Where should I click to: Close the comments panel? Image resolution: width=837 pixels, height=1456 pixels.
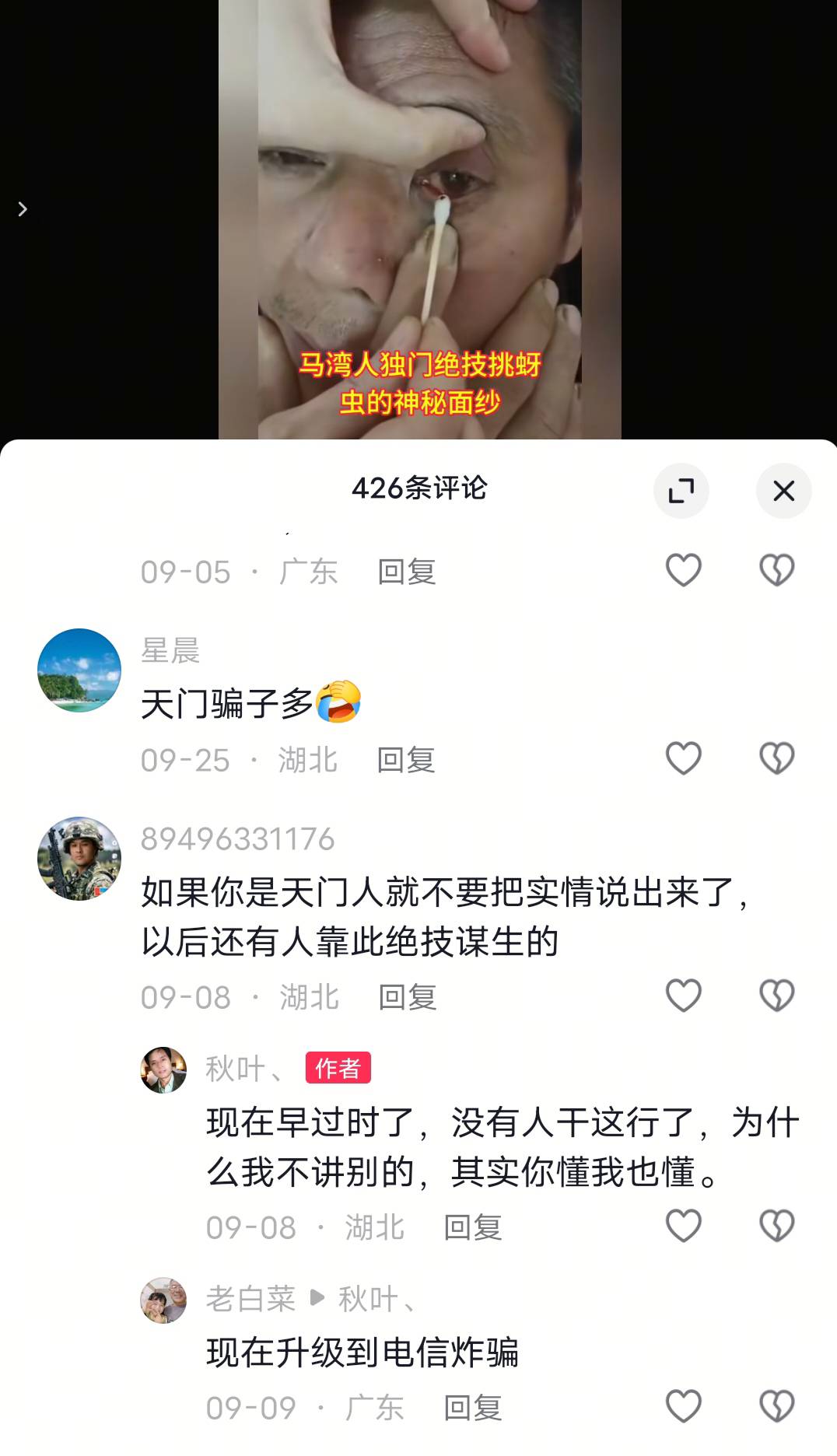click(783, 491)
